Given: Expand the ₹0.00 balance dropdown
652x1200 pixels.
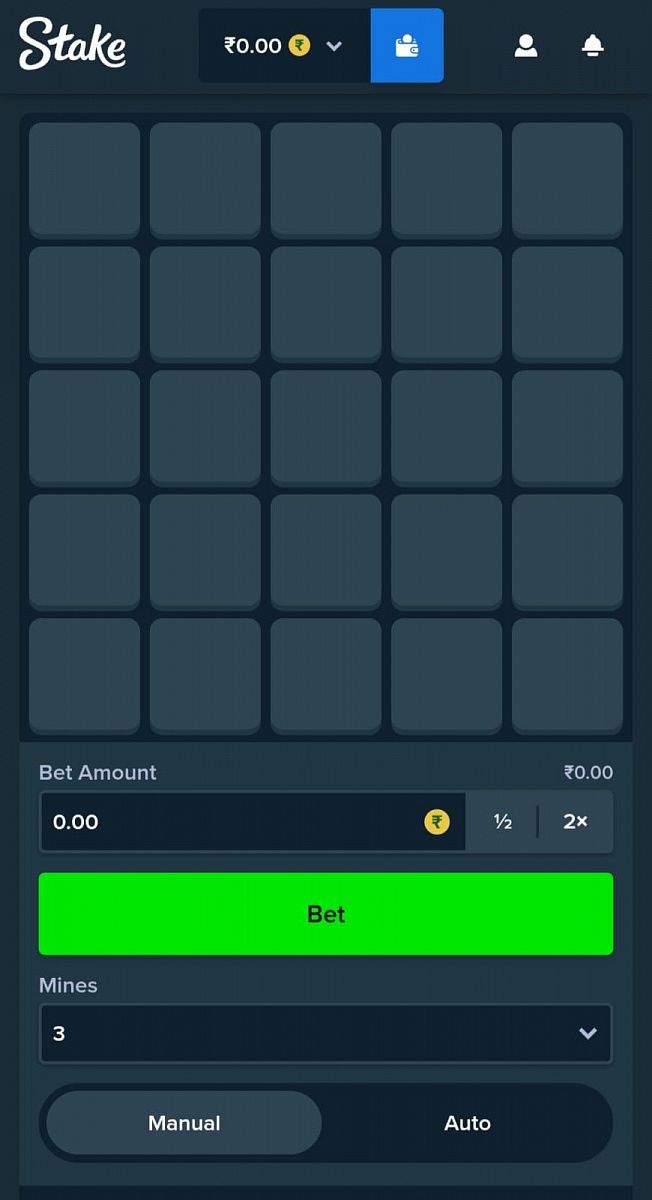Looking at the screenshot, I should 284,46.
